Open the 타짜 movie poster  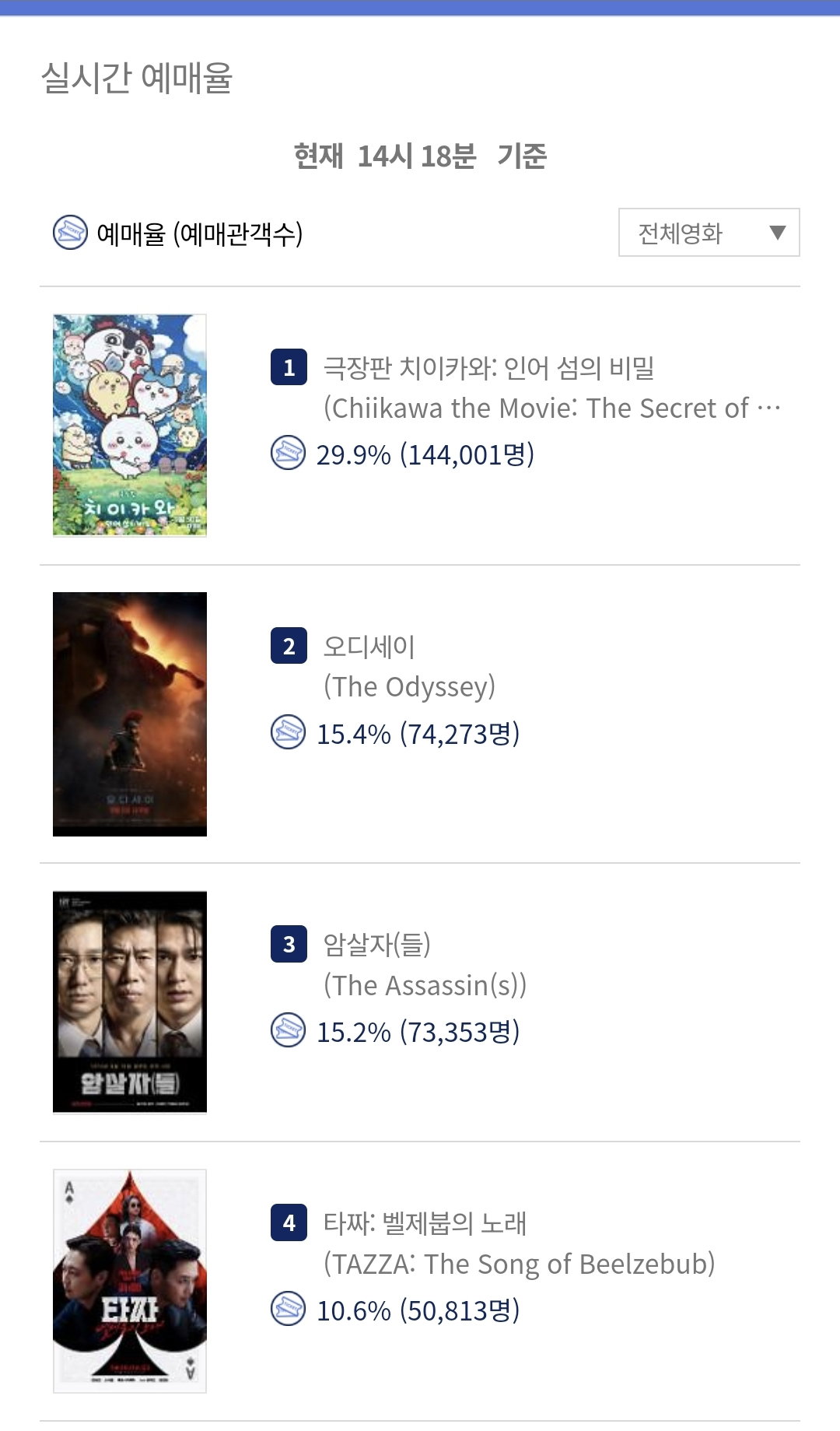pyautogui.click(x=130, y=1281)
